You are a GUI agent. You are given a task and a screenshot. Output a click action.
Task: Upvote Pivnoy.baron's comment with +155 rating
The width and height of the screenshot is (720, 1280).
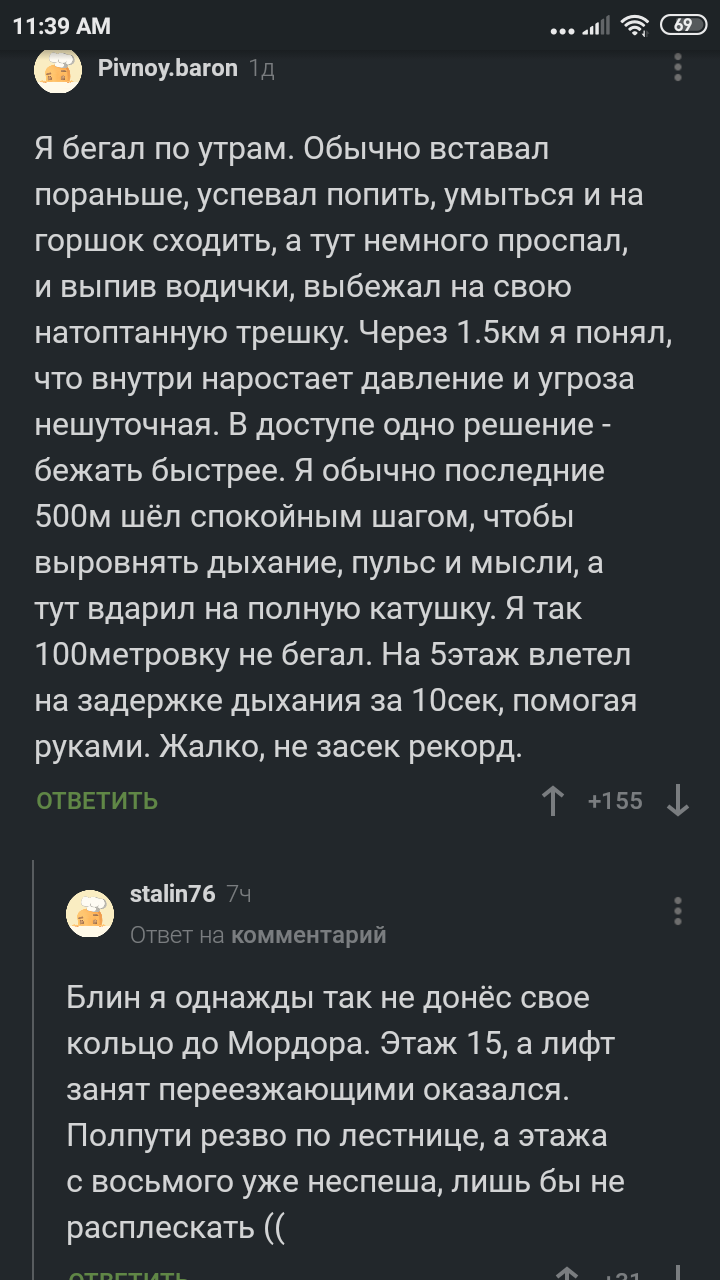[553, 801]
